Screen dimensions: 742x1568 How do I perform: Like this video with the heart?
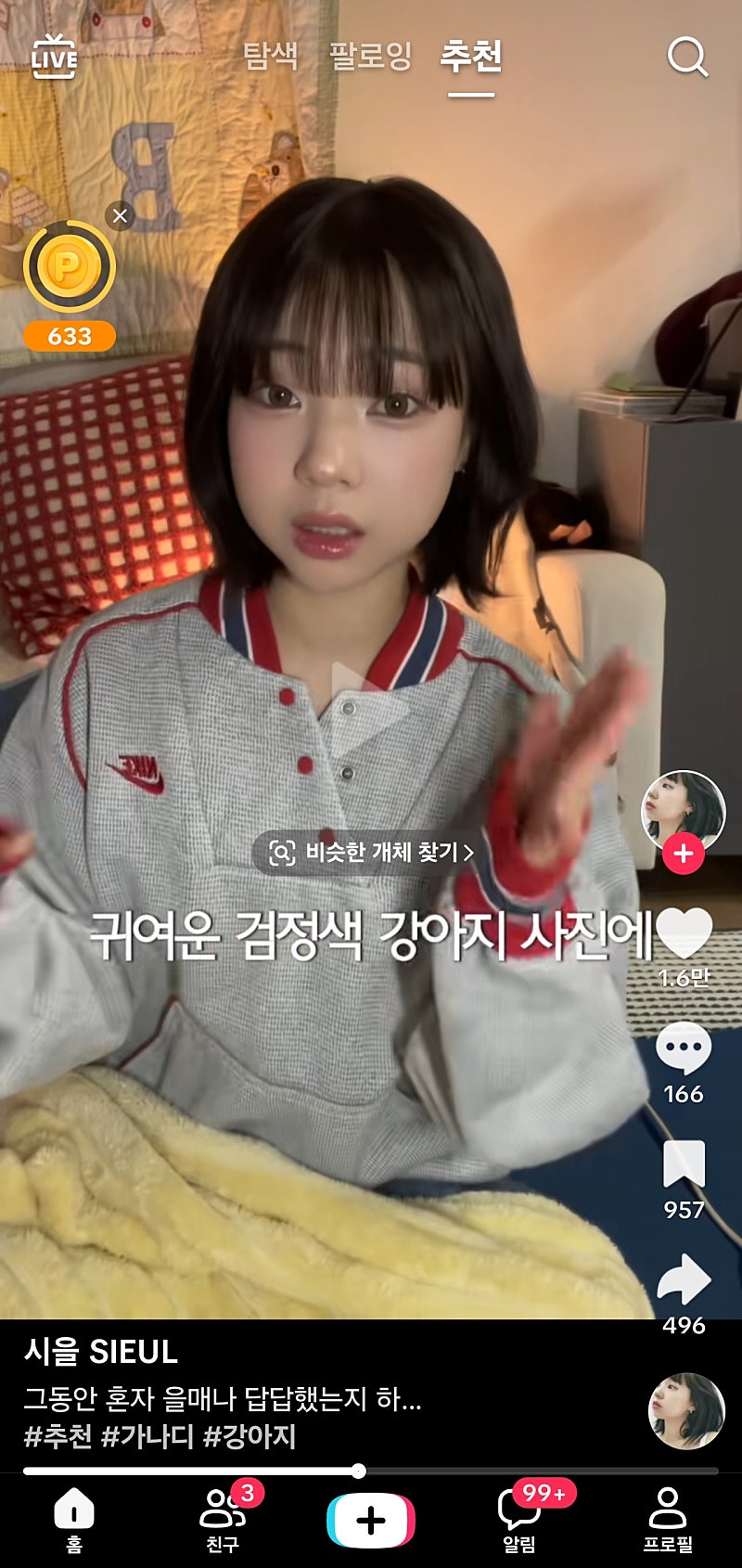[x=684, y=934]
